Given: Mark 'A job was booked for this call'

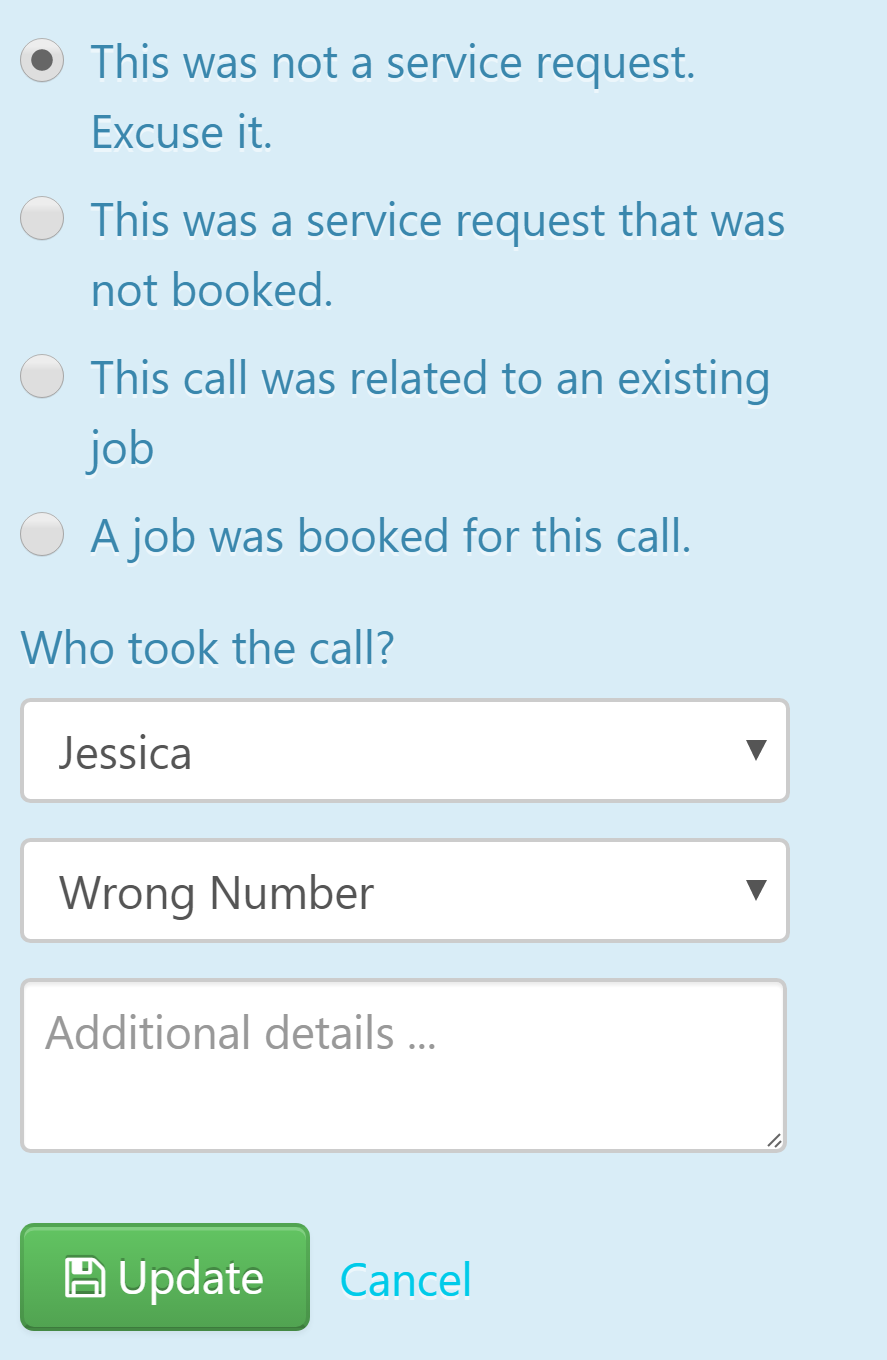Looking at the screenshot, I should 43,535.
